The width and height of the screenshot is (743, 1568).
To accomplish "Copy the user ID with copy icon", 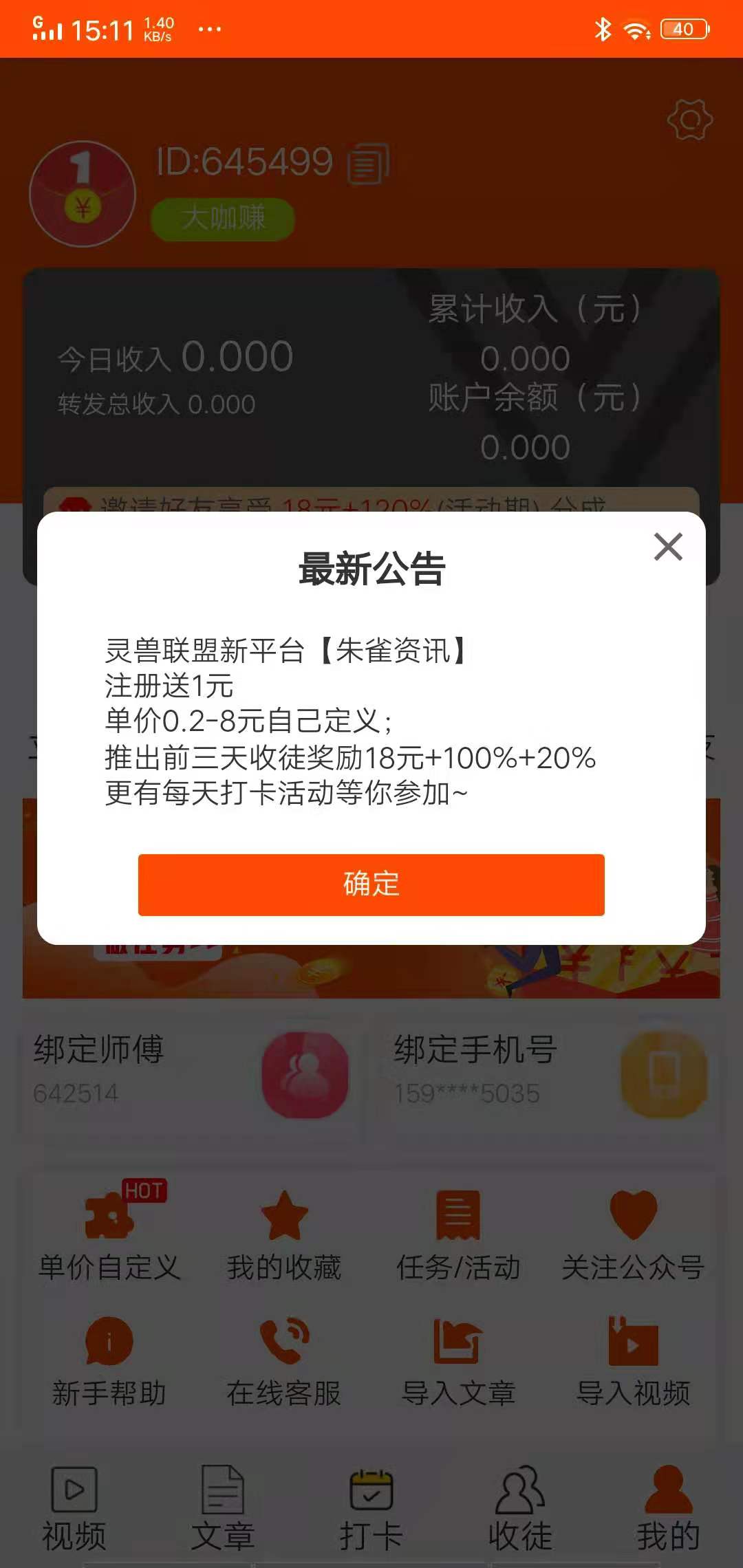I will point(365,164).
